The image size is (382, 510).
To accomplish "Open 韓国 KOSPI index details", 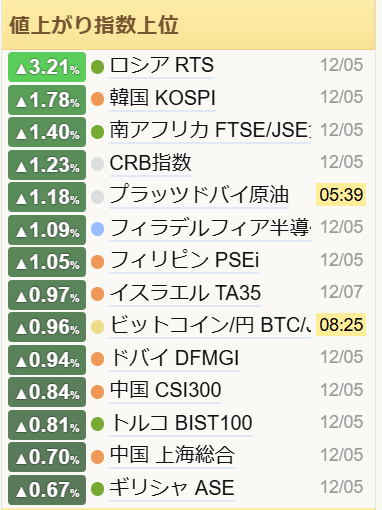I will click(162, 98).
